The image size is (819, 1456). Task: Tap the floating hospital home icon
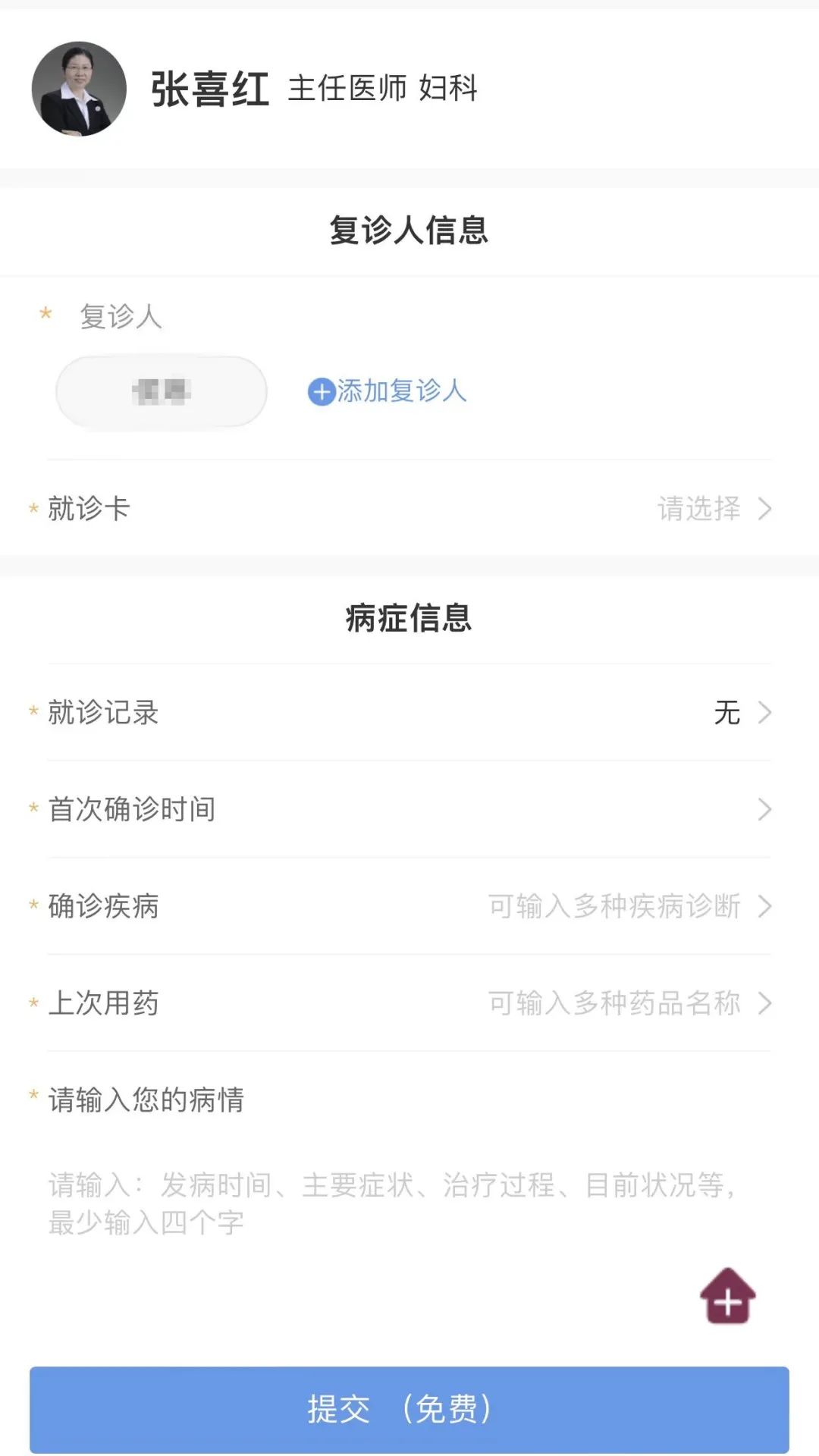tap(727, 1297)
